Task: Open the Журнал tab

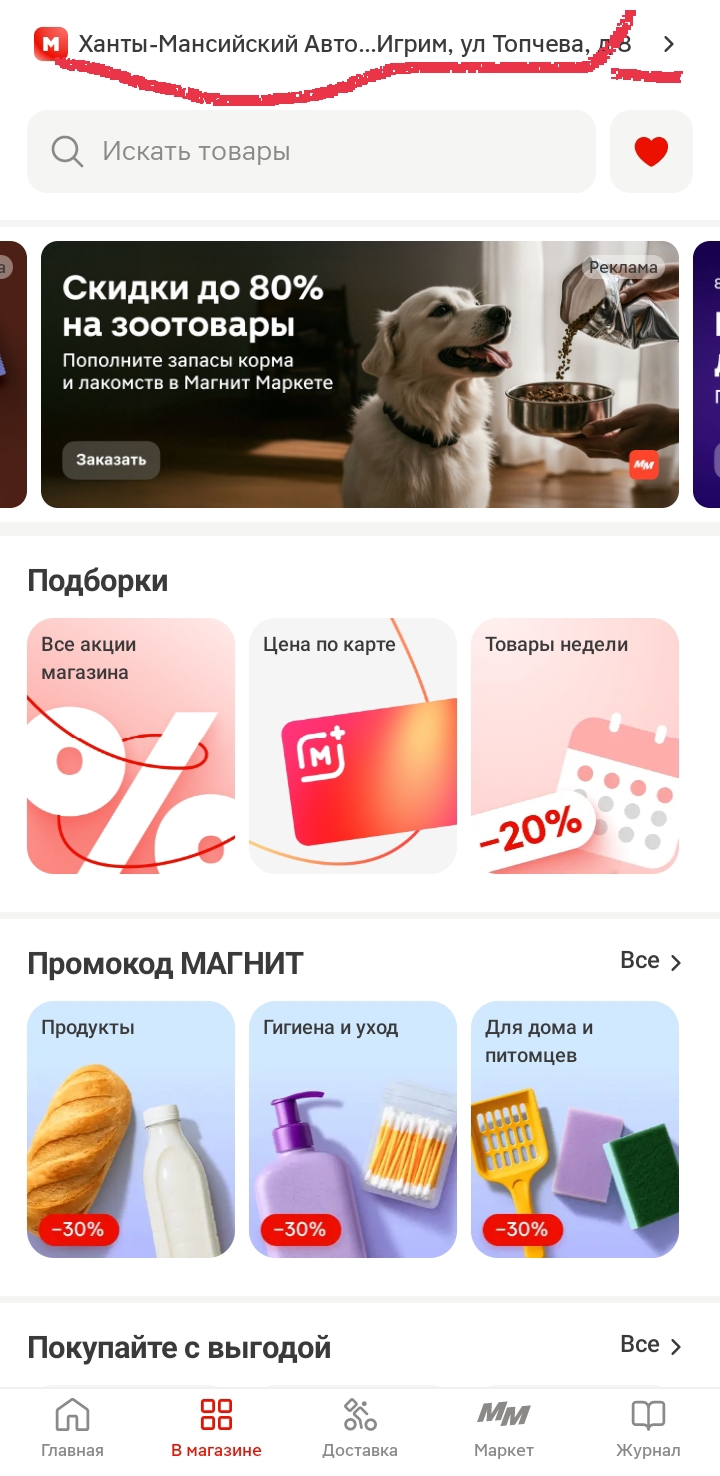Action: [648, 1428]
